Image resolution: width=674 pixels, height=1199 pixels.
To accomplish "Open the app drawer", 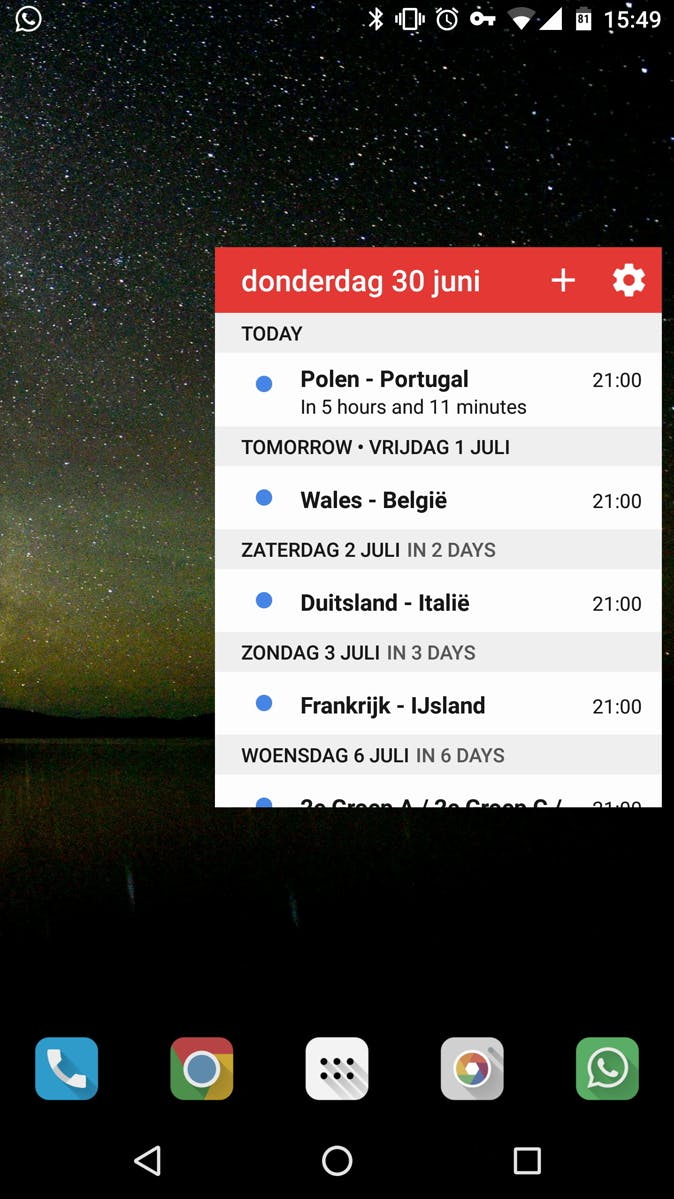I will pos(337,1069).
